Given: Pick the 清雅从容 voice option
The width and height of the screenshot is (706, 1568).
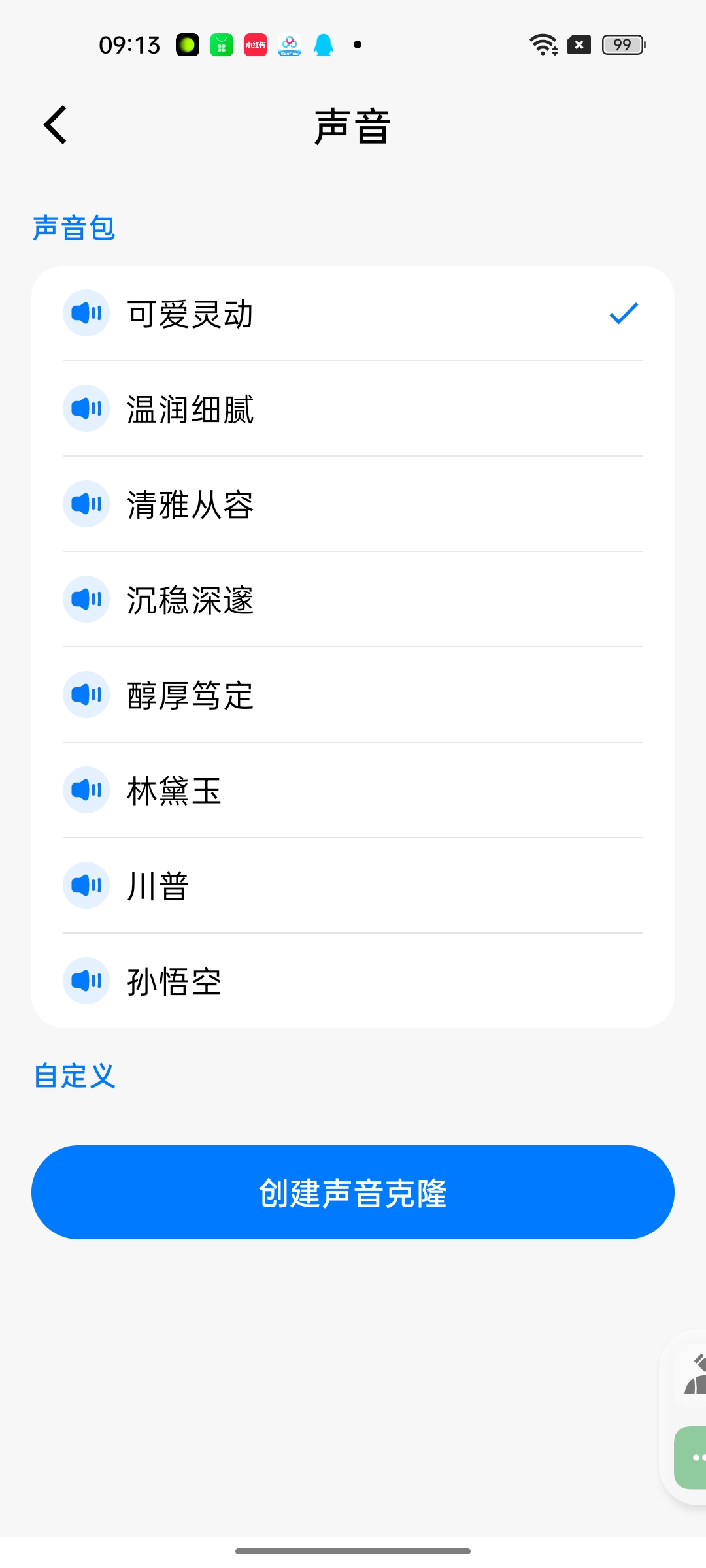Looking at the screenshot, I should [x=353, y=504].
